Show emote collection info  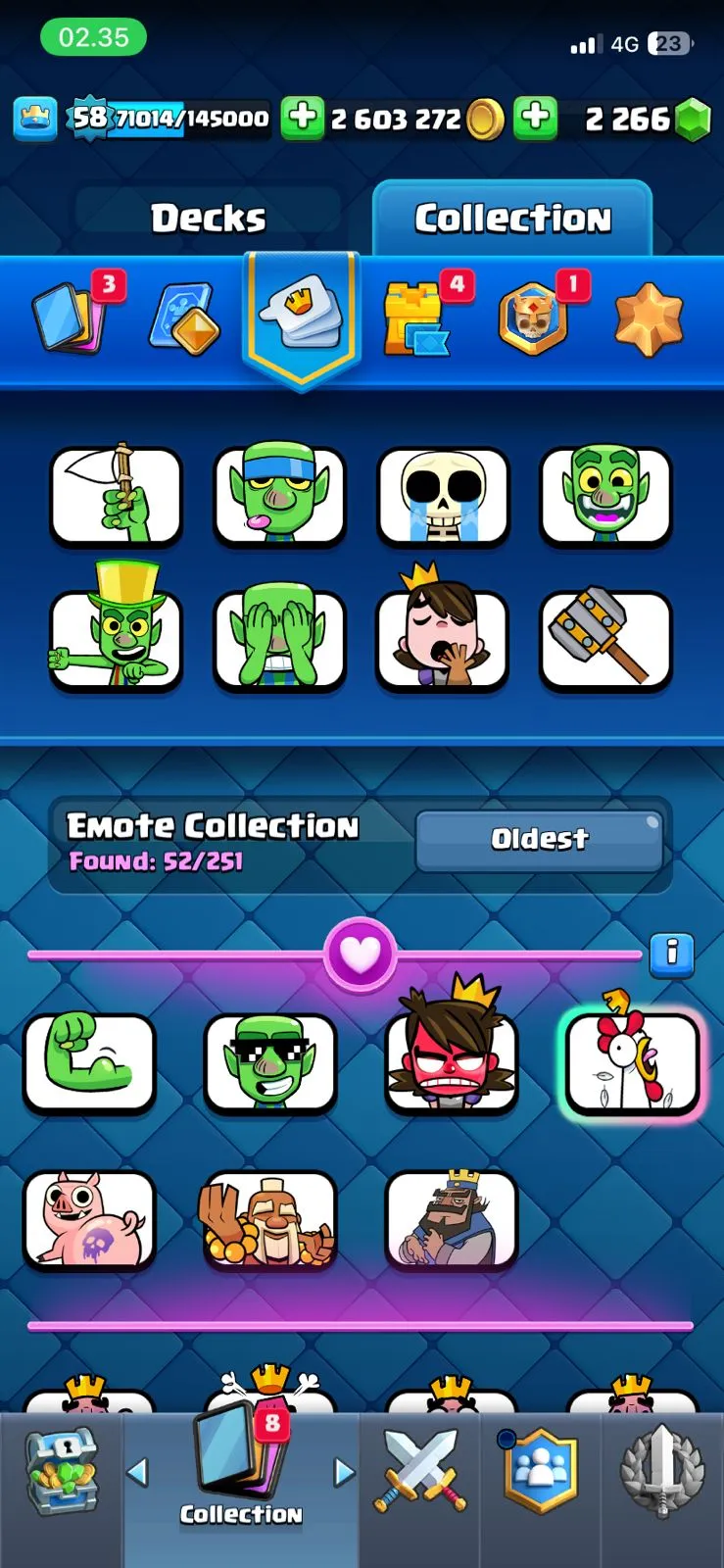(672, 953)
